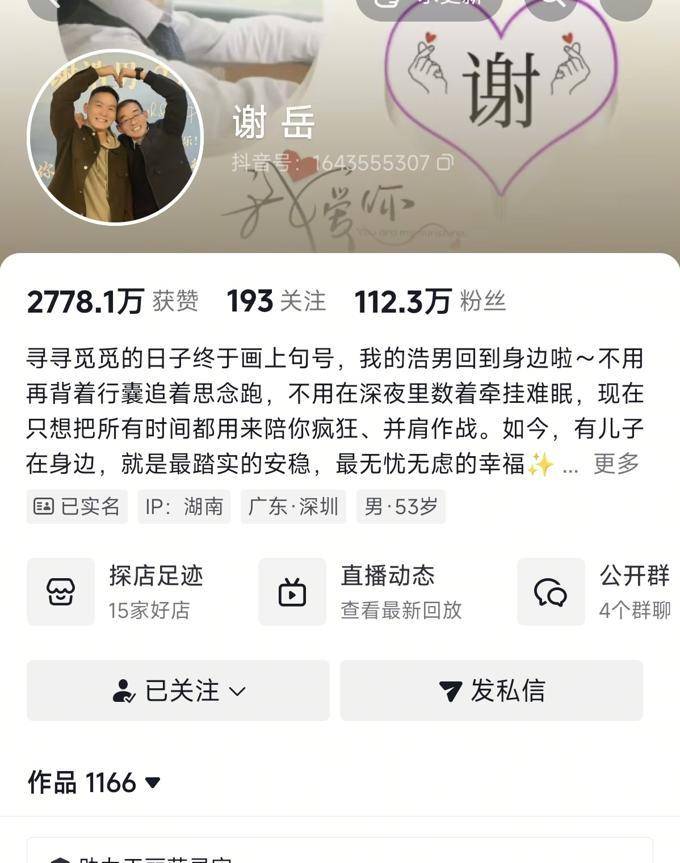Copy the Douyin ID number
The image size is (680, 863).
coord(445,162)
